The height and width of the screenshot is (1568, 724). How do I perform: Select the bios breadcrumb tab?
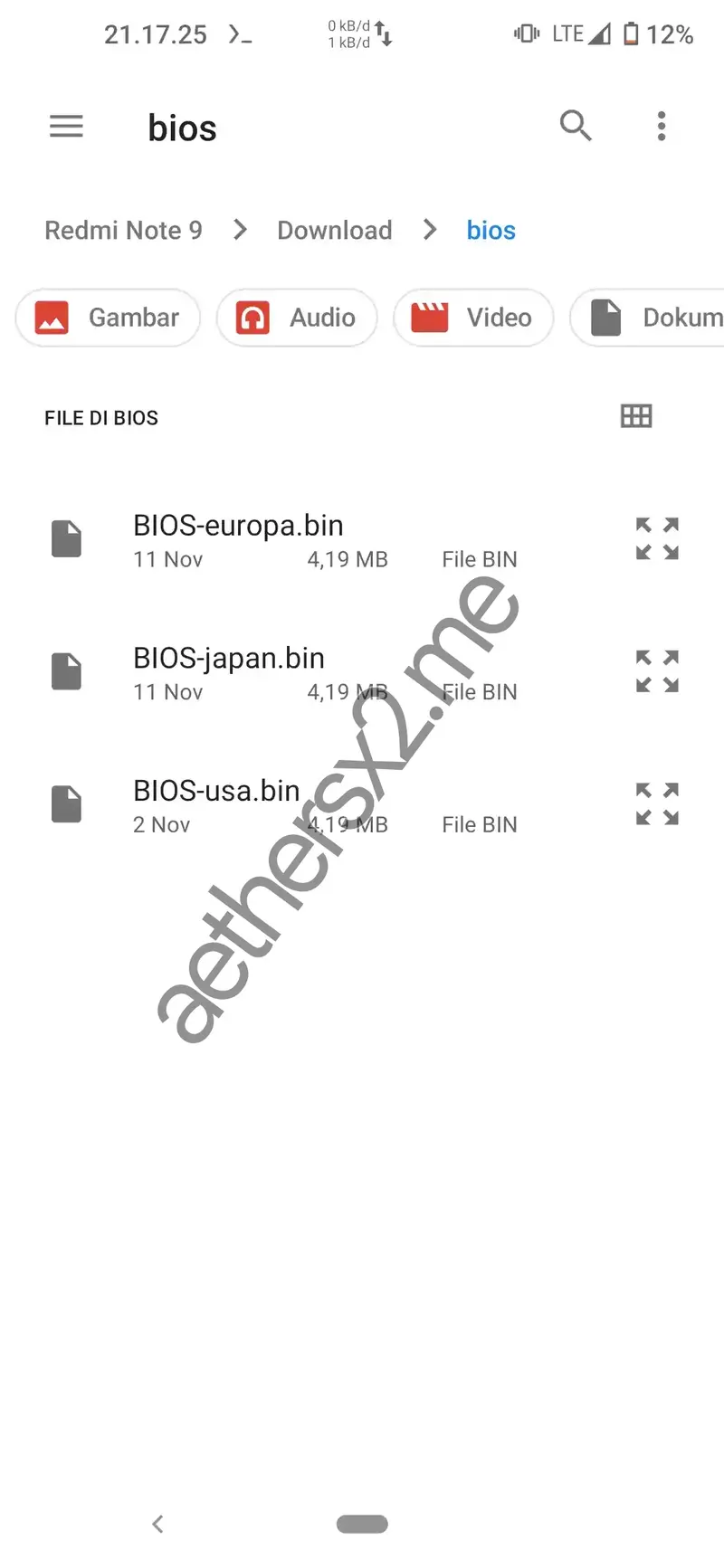click(491, 230)
